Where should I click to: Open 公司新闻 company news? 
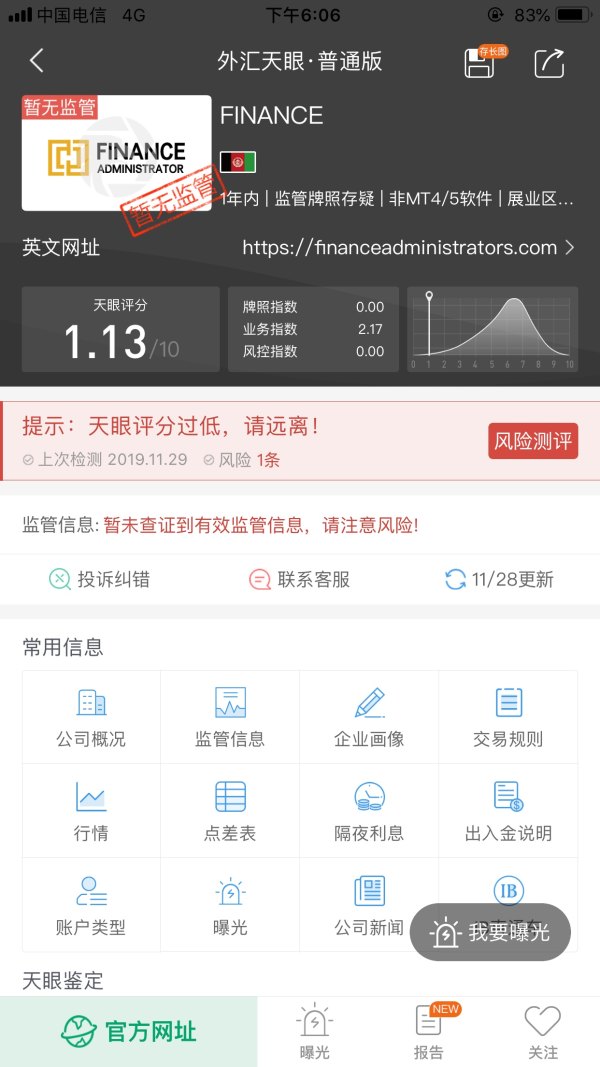pyautogui.click(x=369, y=905)
